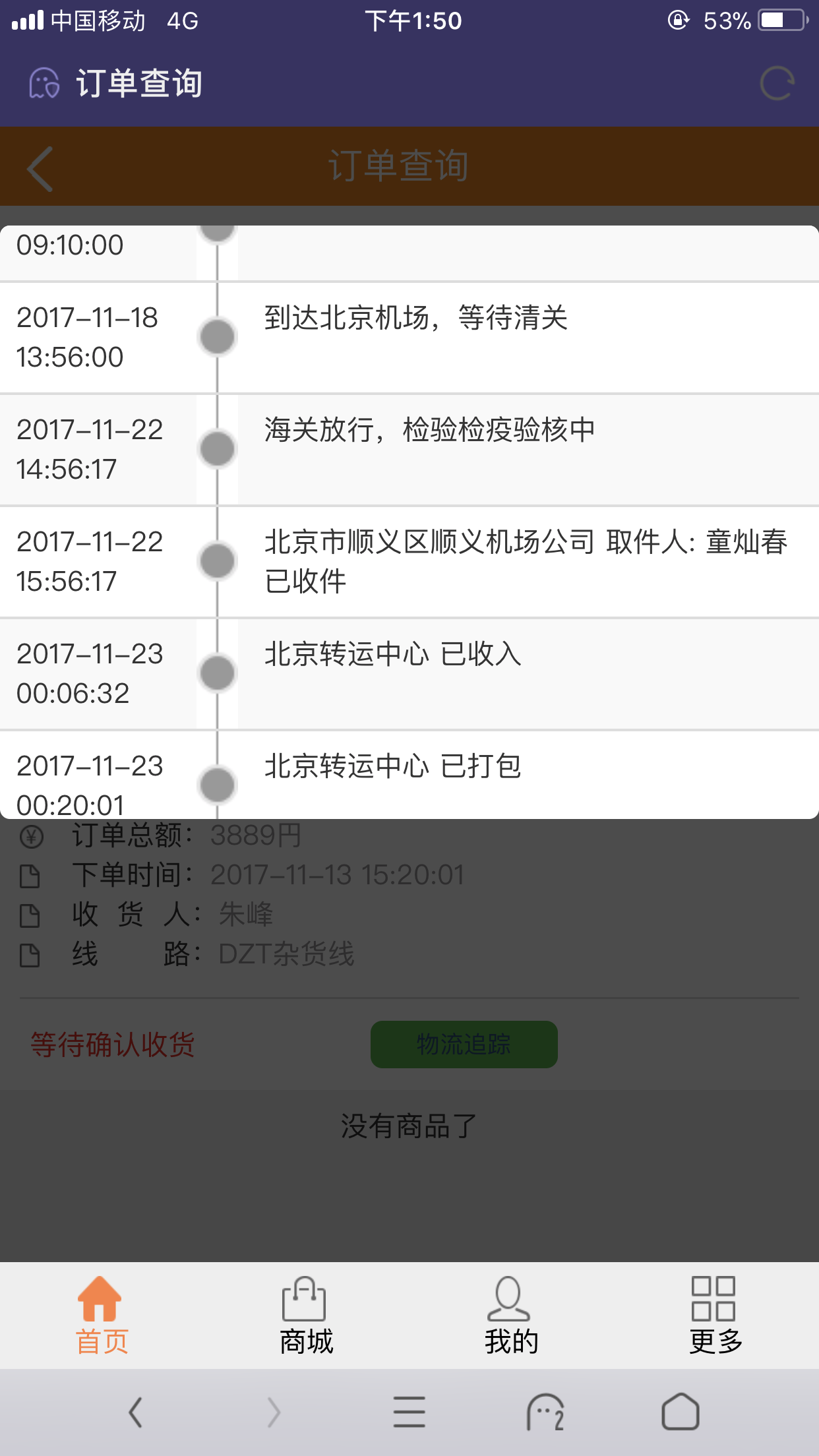Tap the refresh icon in the top bar

point(777,84)
